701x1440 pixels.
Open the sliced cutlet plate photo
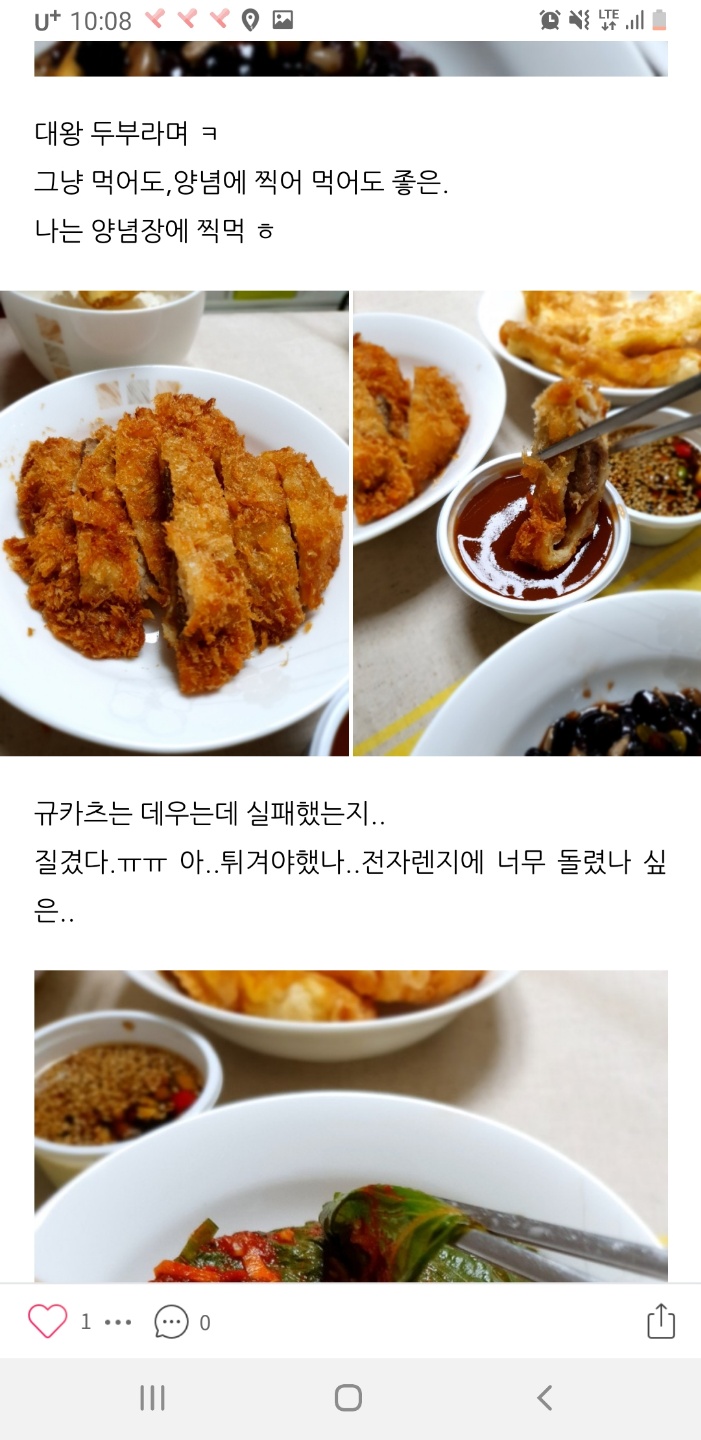click(x=174, y=523)
